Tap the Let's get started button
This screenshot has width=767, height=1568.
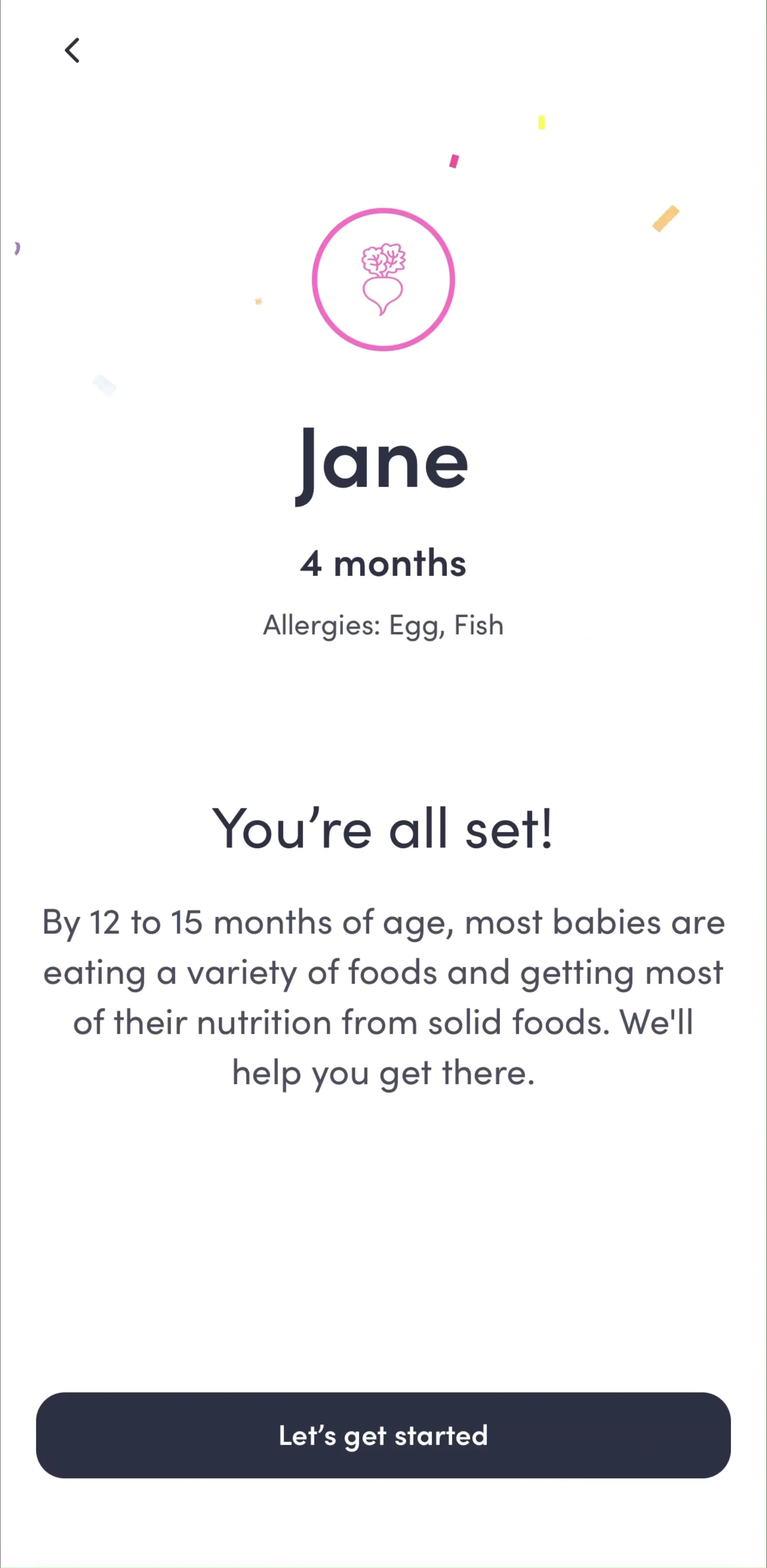pyautogui.click(x=383, y=1435)
